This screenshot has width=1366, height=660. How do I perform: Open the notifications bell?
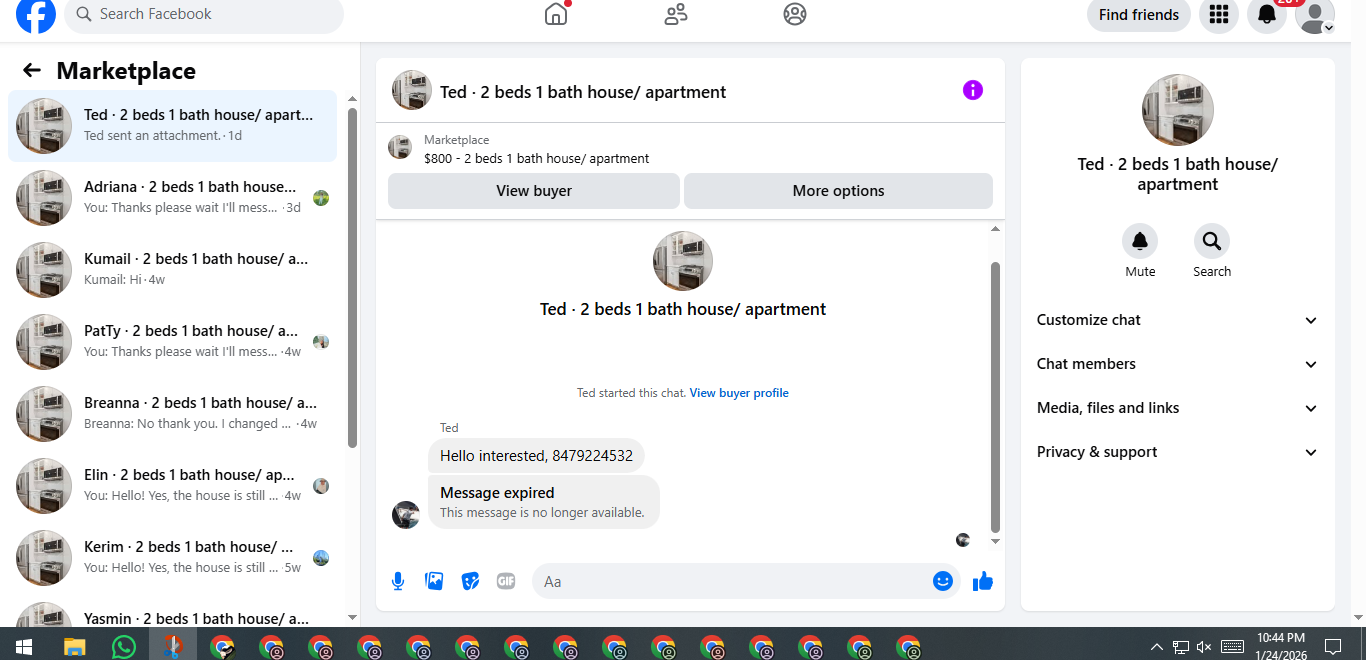click(x=1266, y=15)
